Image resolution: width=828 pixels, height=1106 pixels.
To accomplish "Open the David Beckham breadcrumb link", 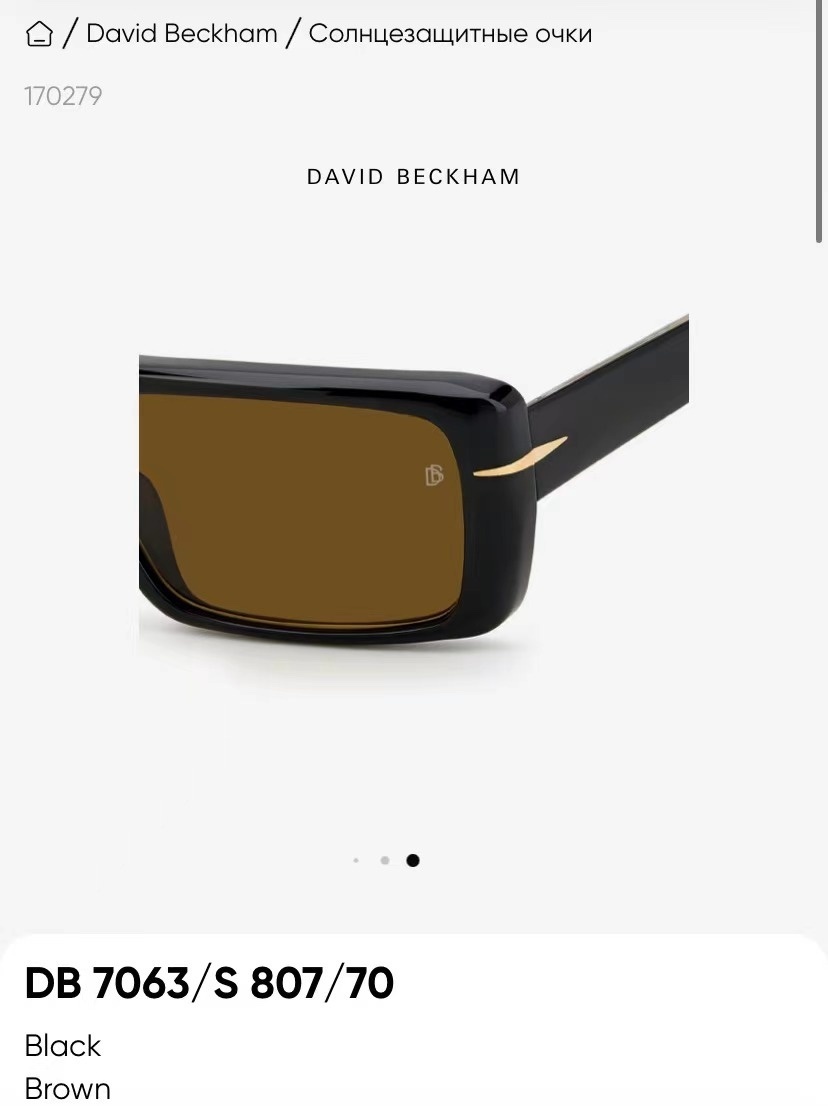I will coord(181,34).
